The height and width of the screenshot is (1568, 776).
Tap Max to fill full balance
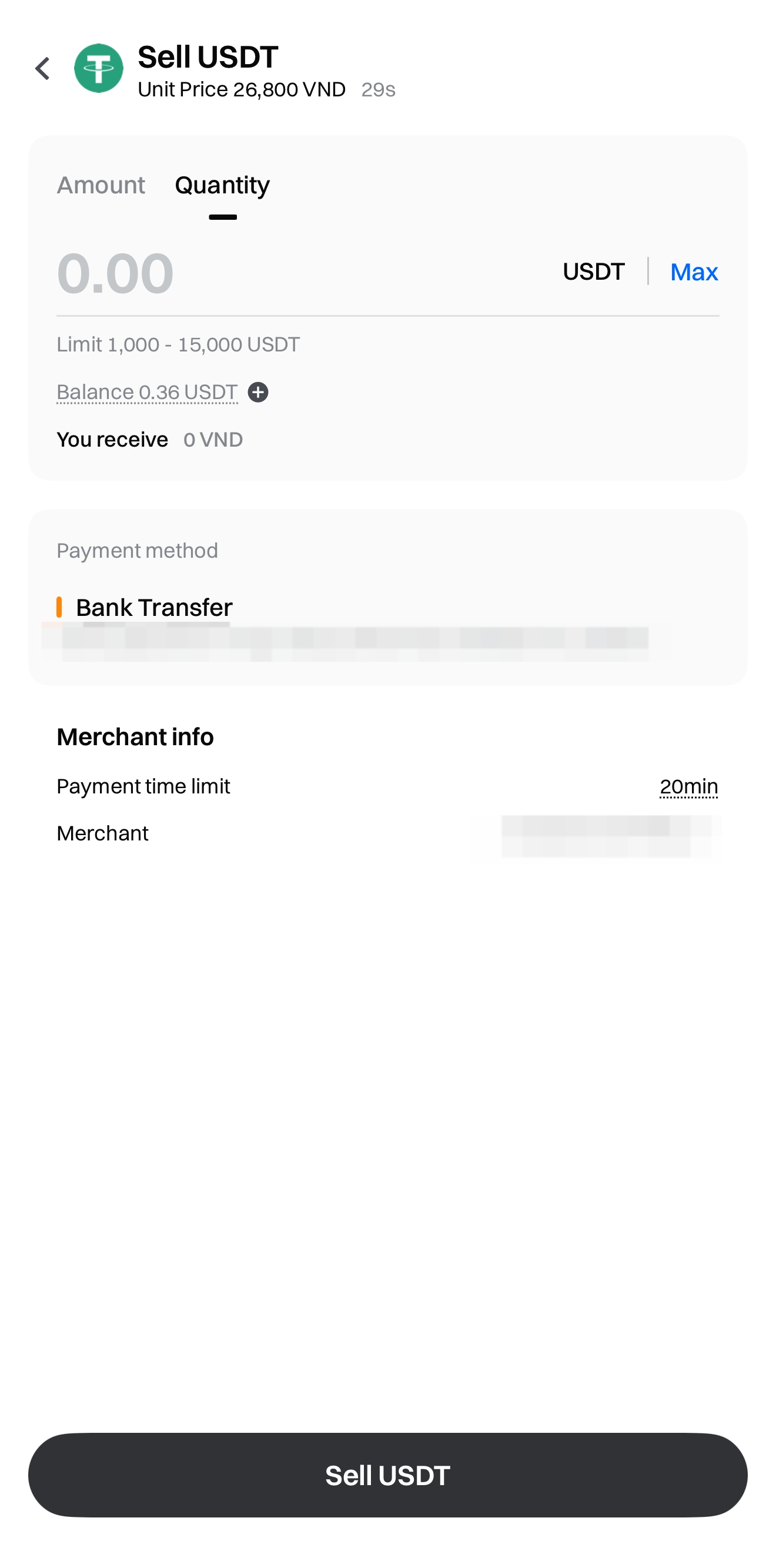pyautogui.click(x=693, y=272)
